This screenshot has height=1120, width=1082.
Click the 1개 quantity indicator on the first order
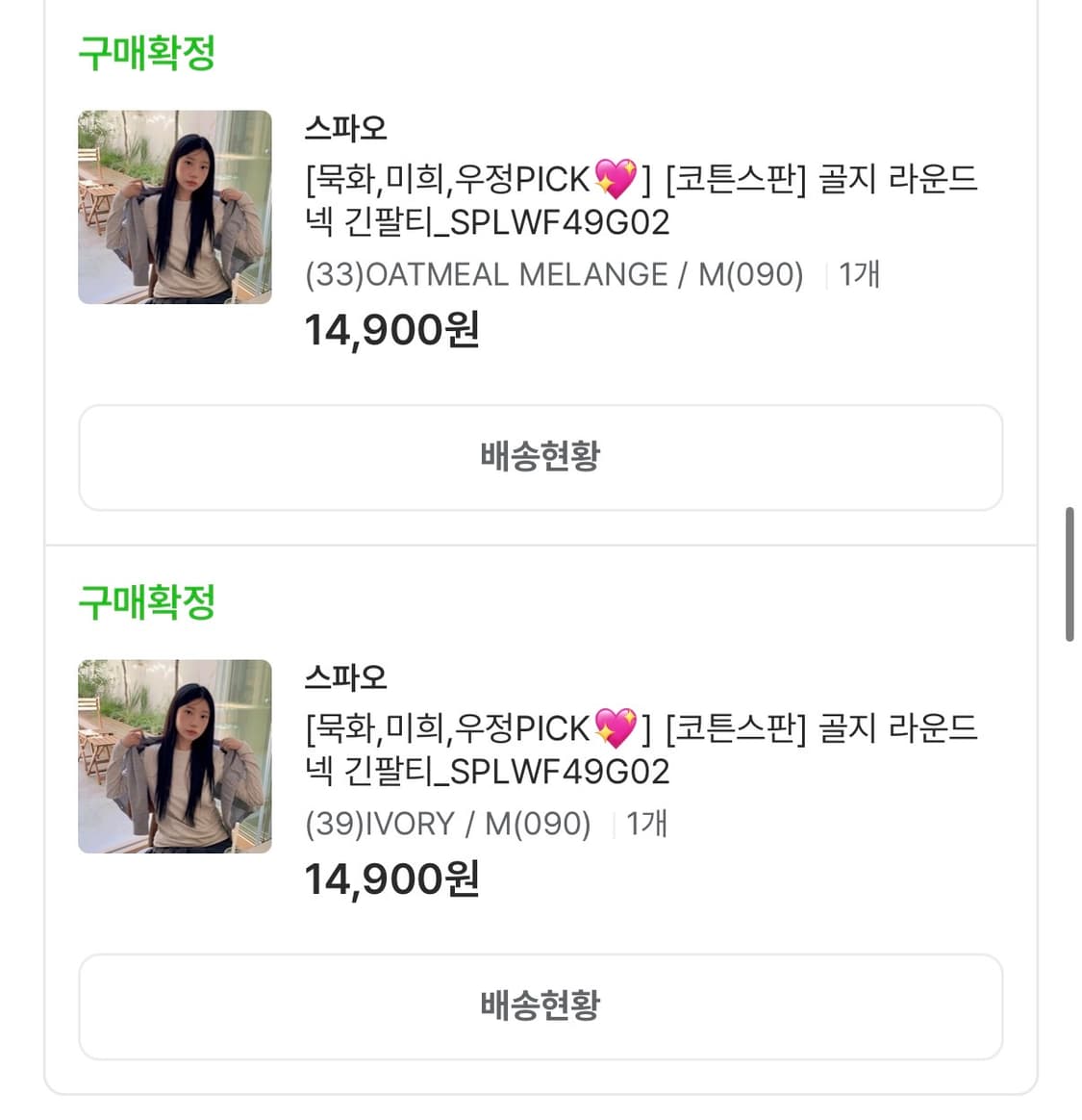tap(859, 273)
